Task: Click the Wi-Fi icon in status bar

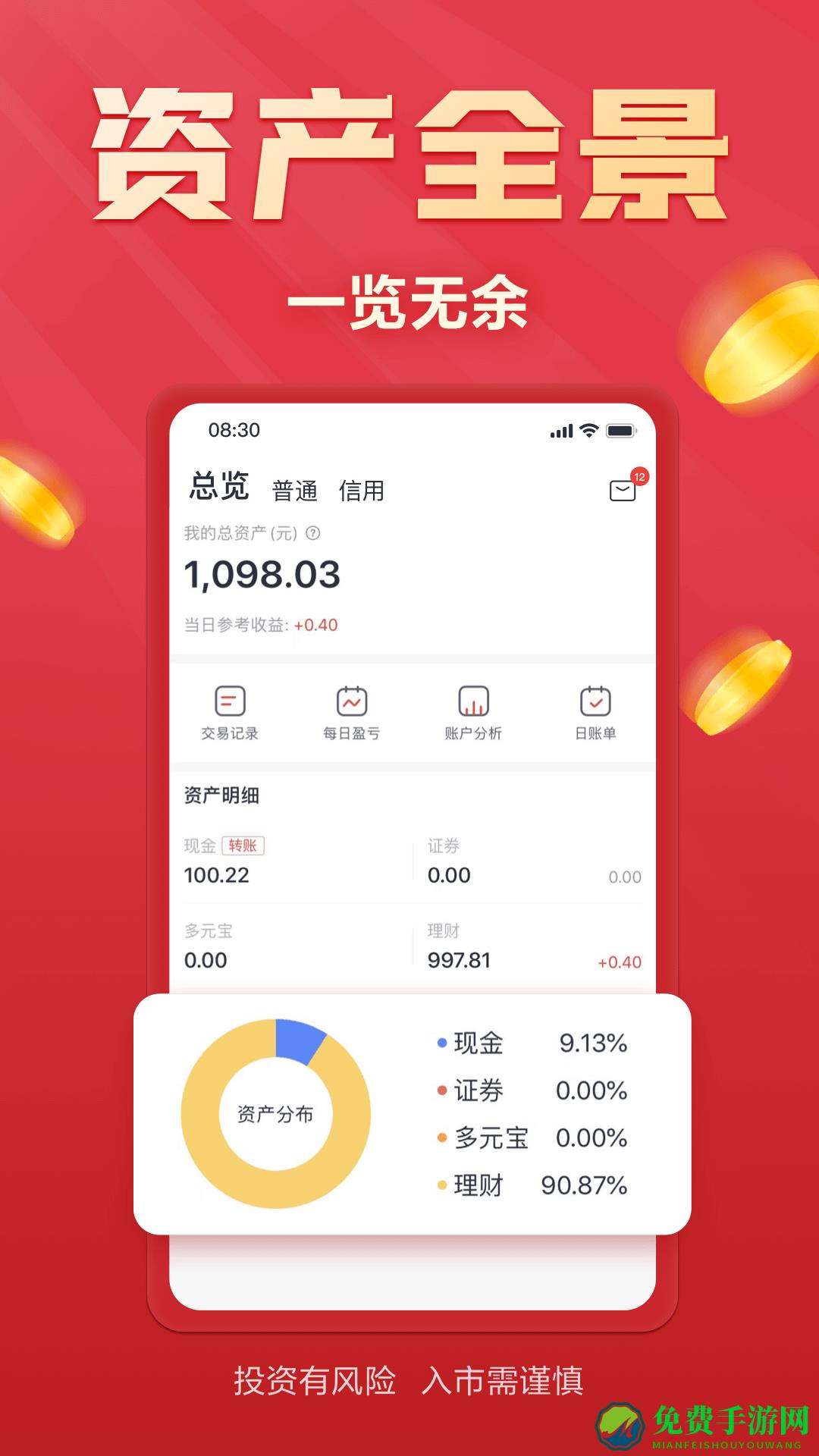Action: click(x=588, y=430)
